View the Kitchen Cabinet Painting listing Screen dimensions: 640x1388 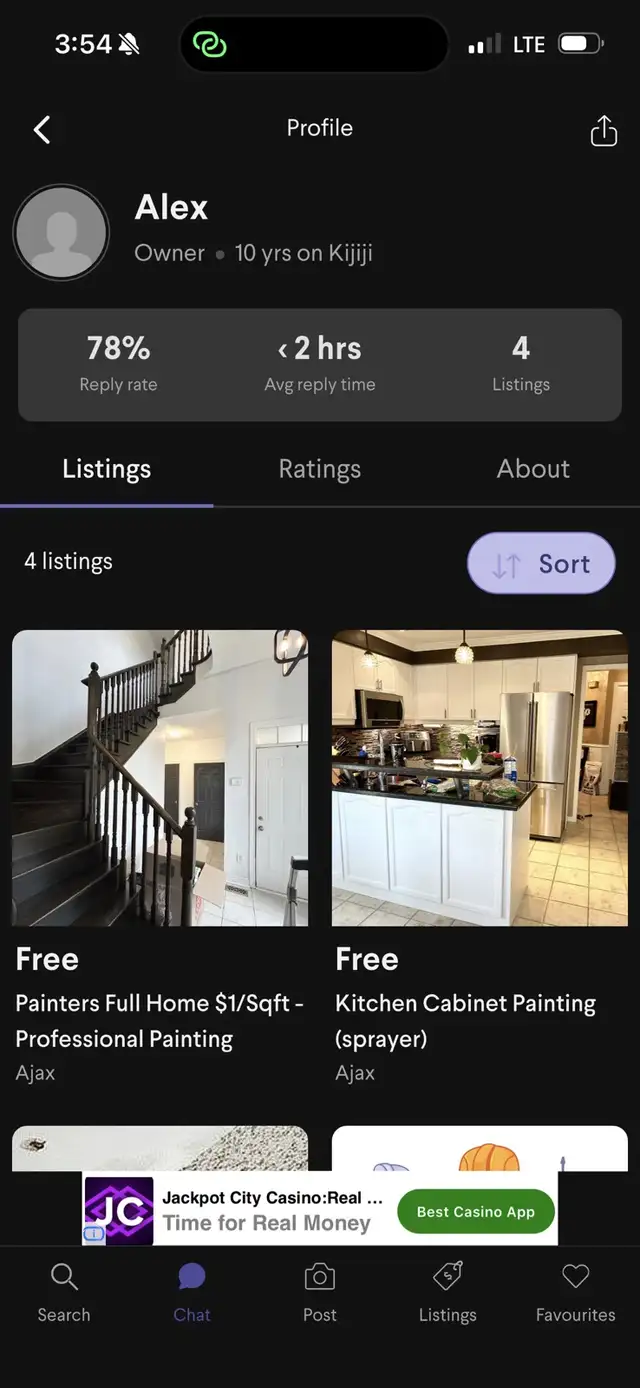click(480, 778)
